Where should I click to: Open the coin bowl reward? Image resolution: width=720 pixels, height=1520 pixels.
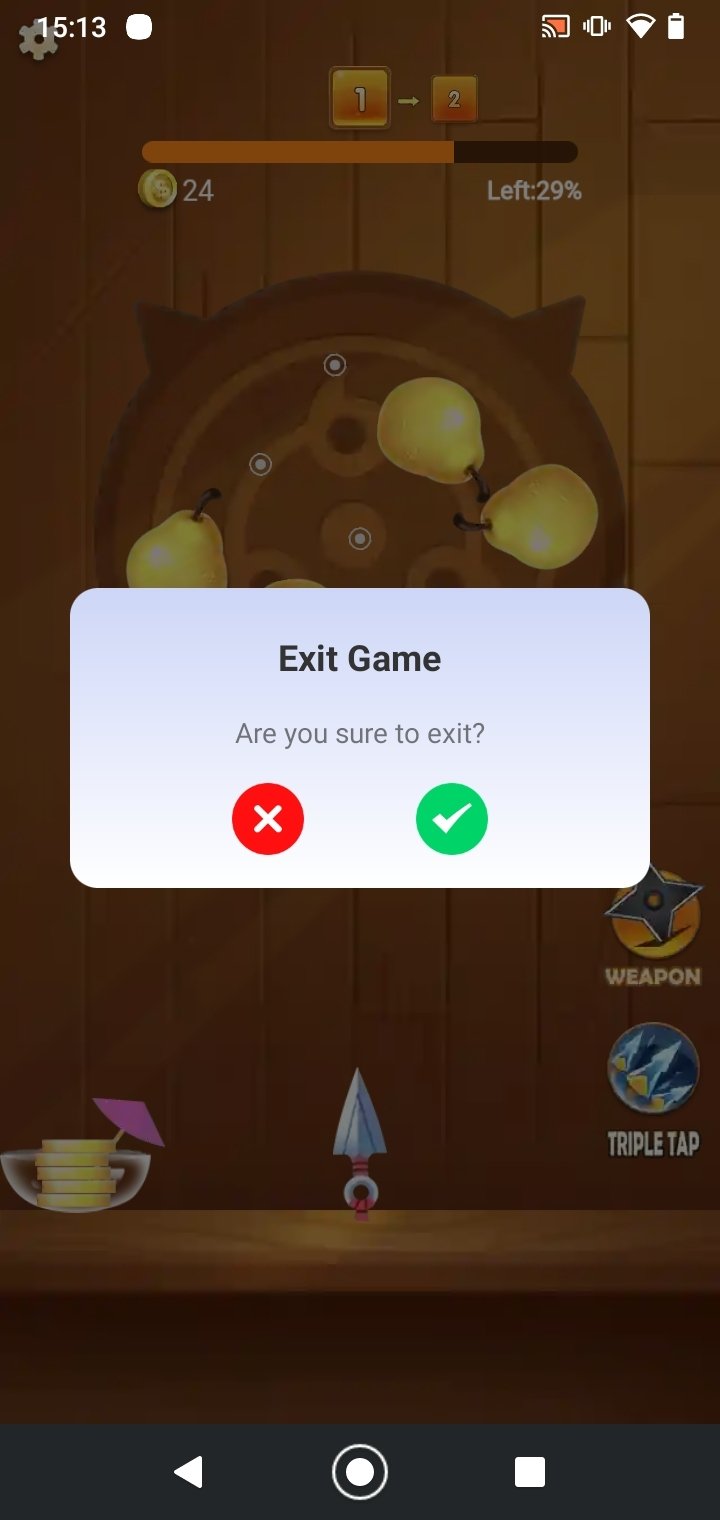coord(80,1158)
